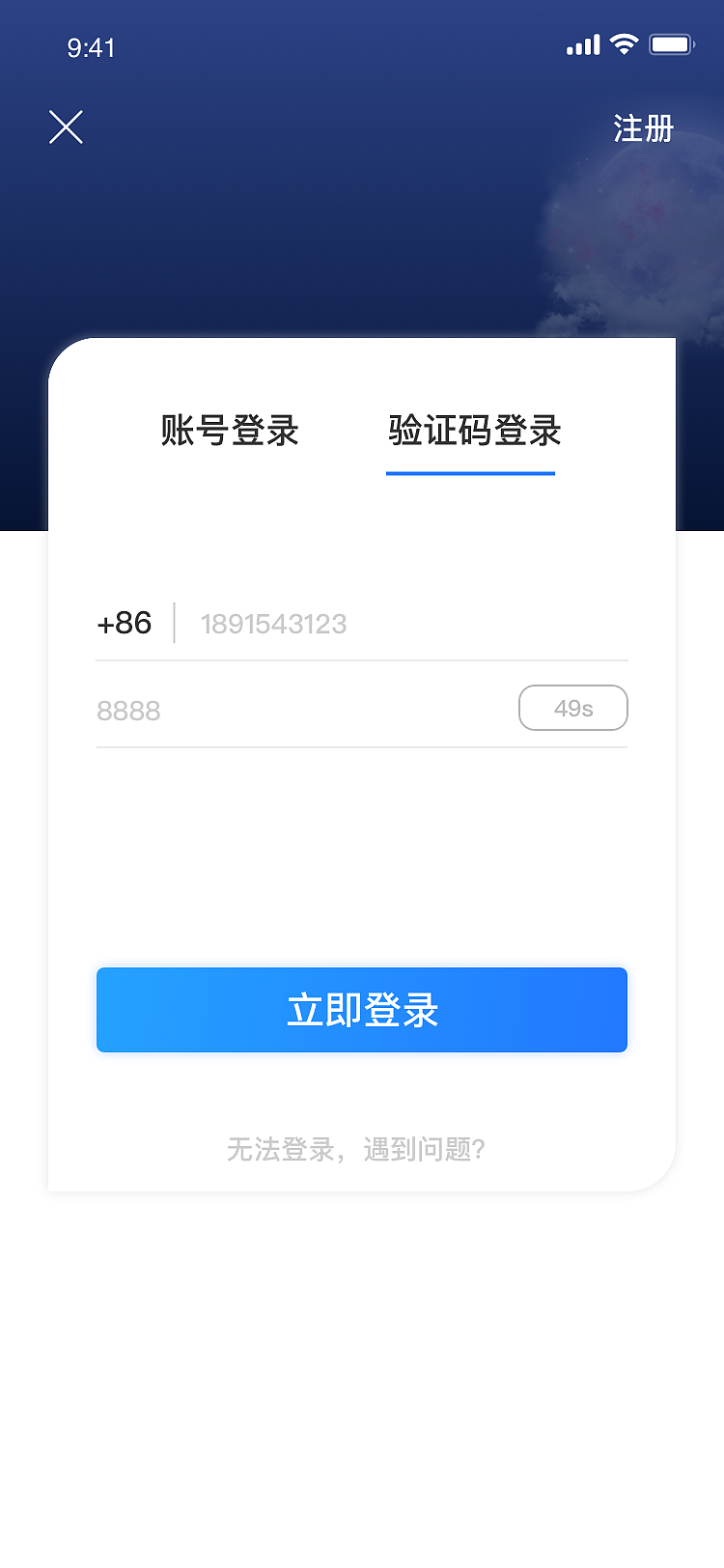Switch to the 账号登录 tab
The width and height of the screenshot is (724, 1568).
[x=229, y=432]
